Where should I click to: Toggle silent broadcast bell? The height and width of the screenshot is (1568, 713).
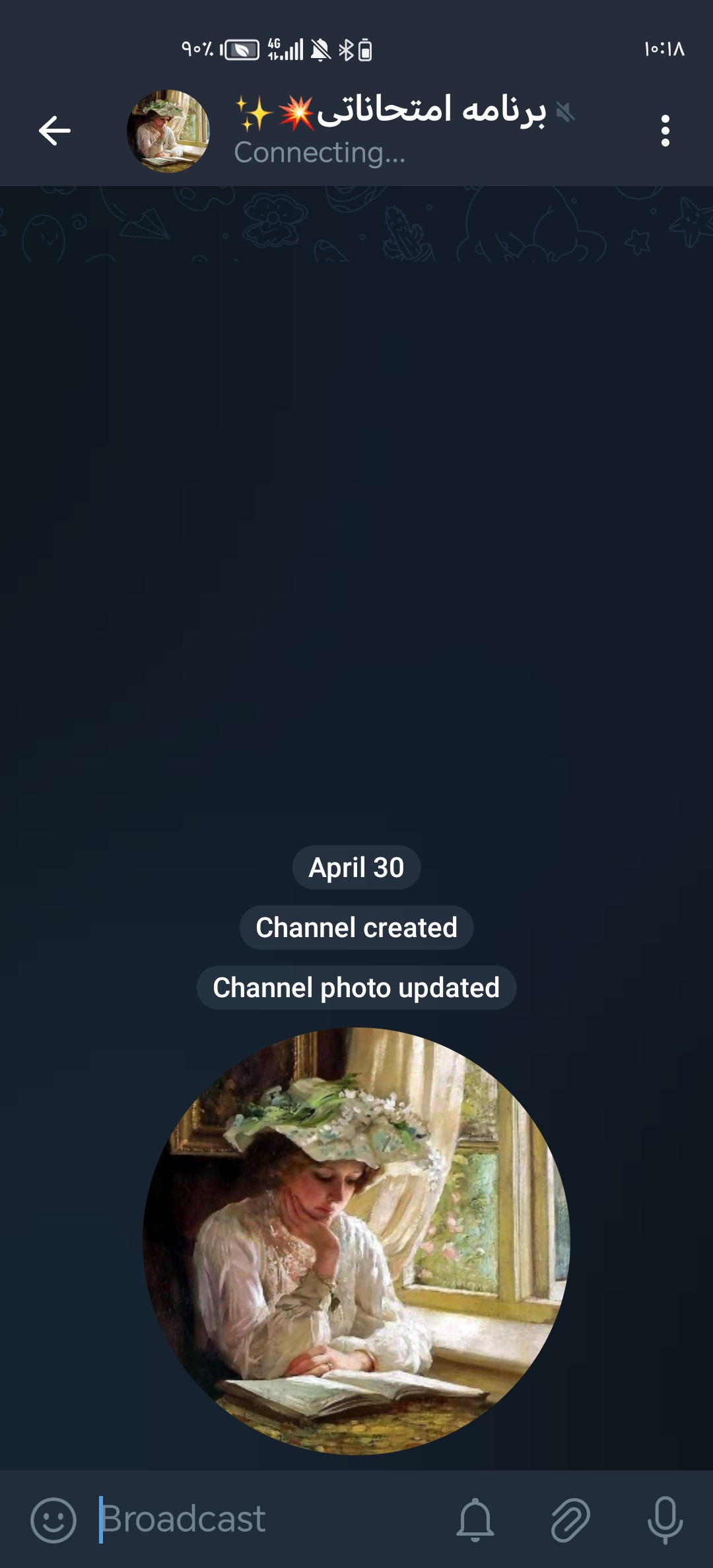click(x=475, y=1519)
